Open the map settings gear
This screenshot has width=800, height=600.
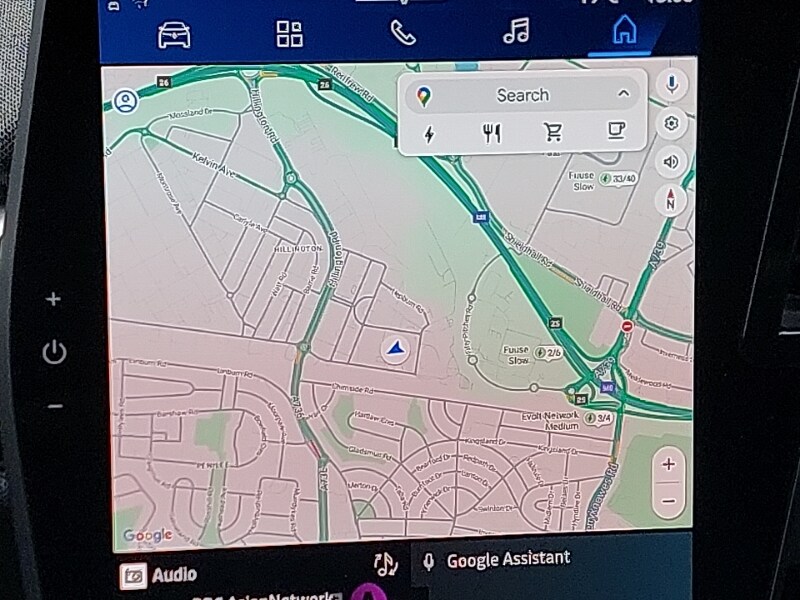pos(671,123)
